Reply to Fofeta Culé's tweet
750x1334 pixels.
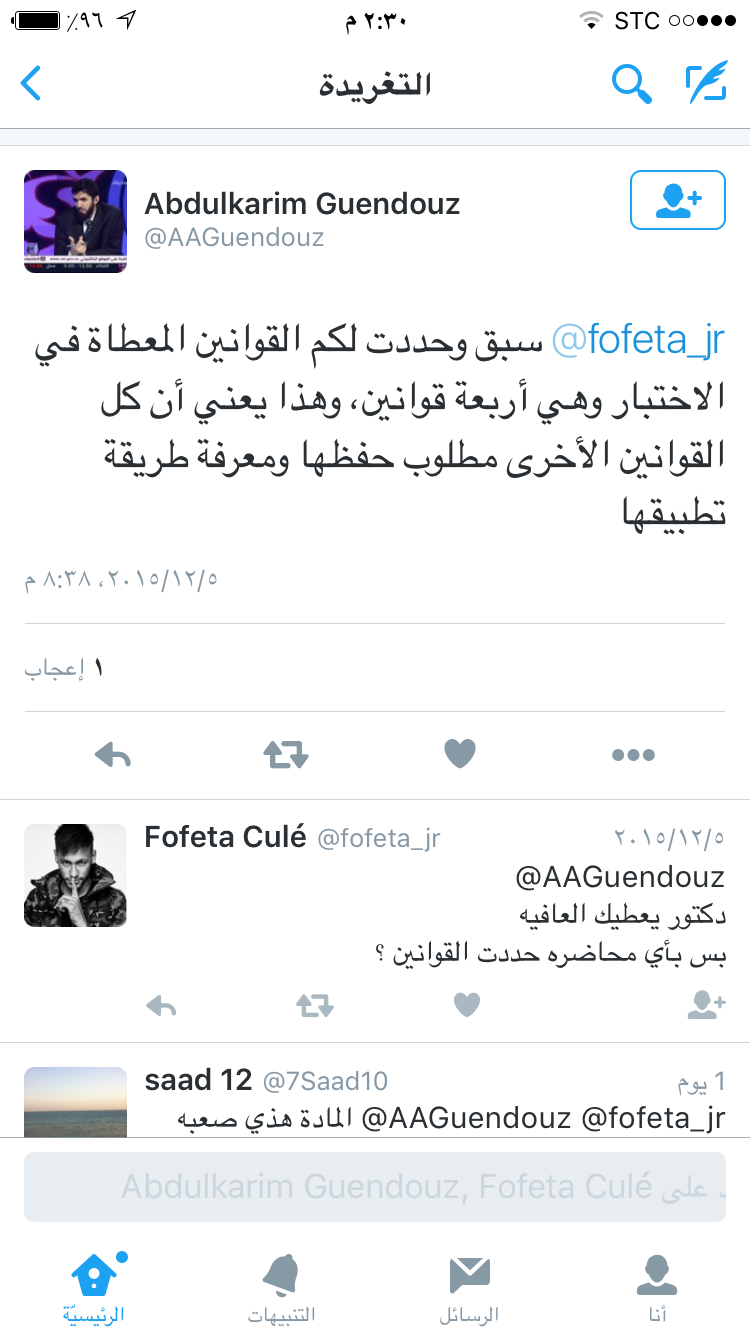point(160,1005)
